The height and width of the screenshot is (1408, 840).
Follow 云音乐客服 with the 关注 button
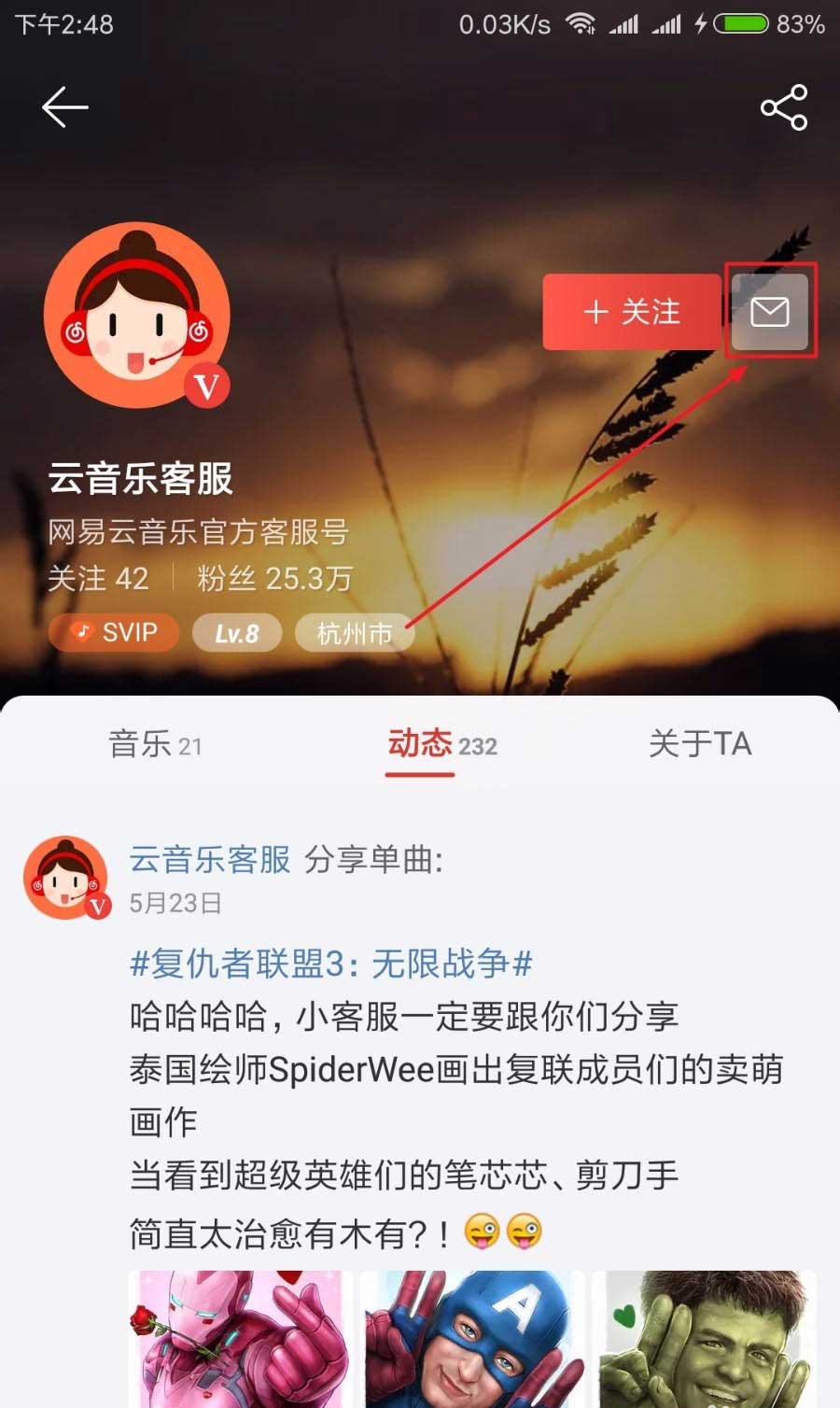pyautogui.click(x=632, y=312)
